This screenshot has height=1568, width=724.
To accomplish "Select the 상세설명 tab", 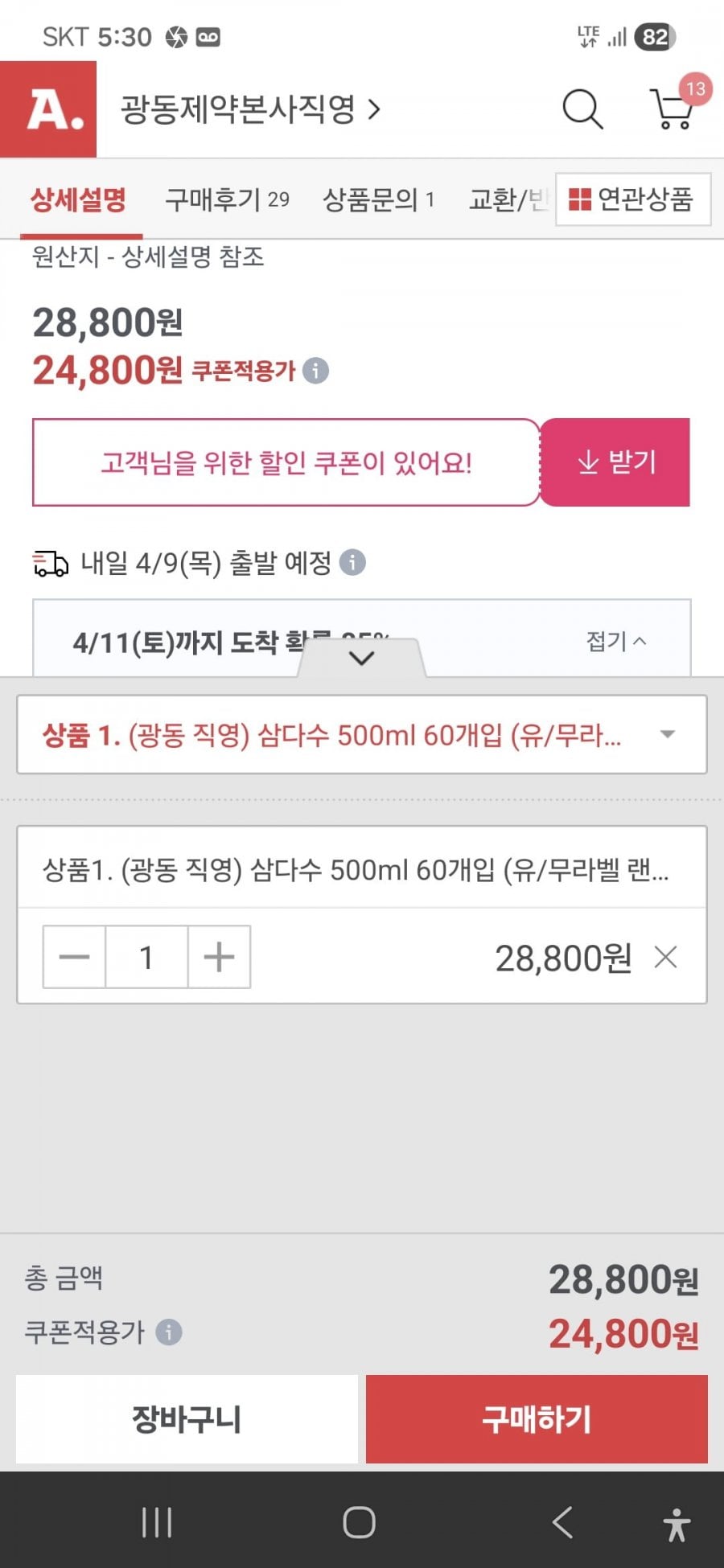I will tap(79, 199).
